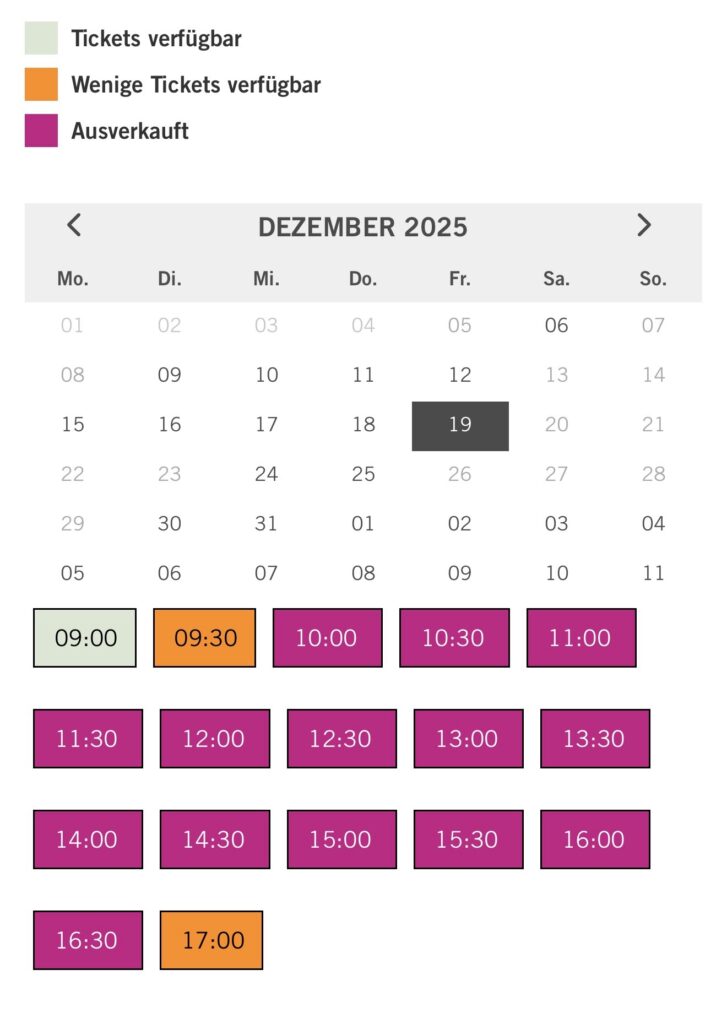Image resolution: width=727 pixels, height=1024 pixels.
Task: Advance to the next month
Action: pyautogui.click(x=644, y=226)
